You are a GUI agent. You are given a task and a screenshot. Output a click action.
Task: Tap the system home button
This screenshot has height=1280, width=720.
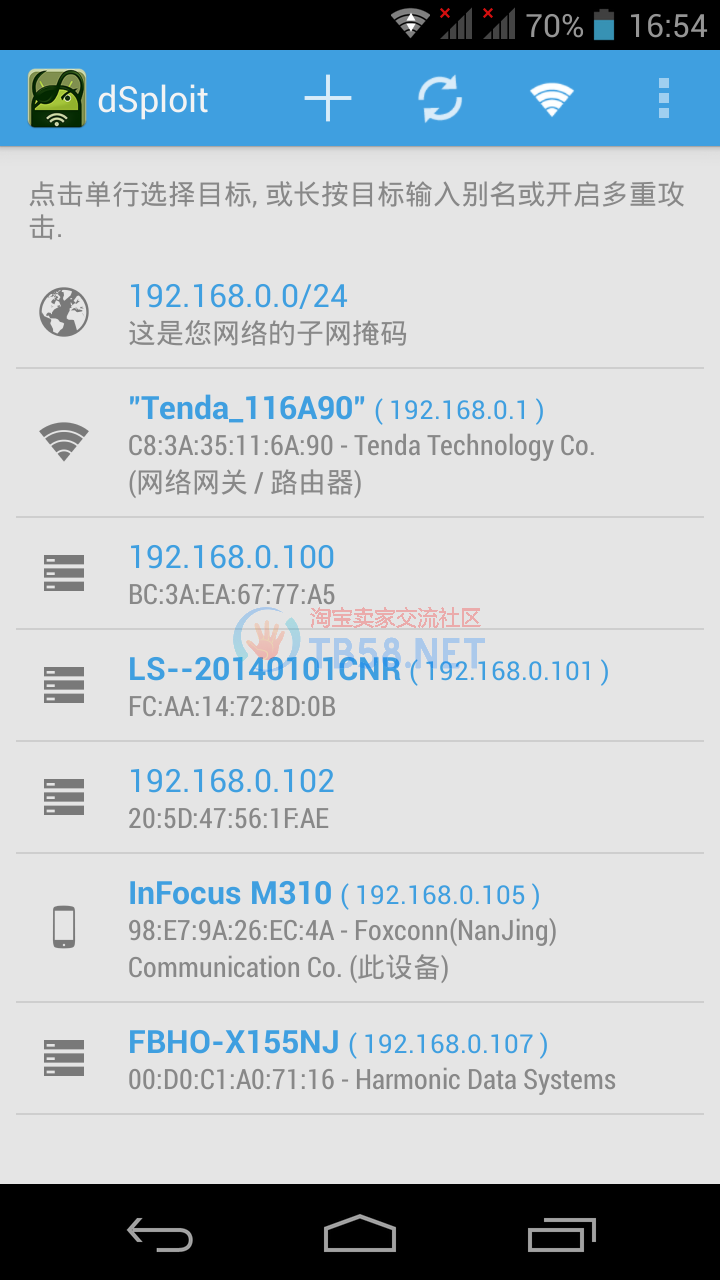point(360,1235)
